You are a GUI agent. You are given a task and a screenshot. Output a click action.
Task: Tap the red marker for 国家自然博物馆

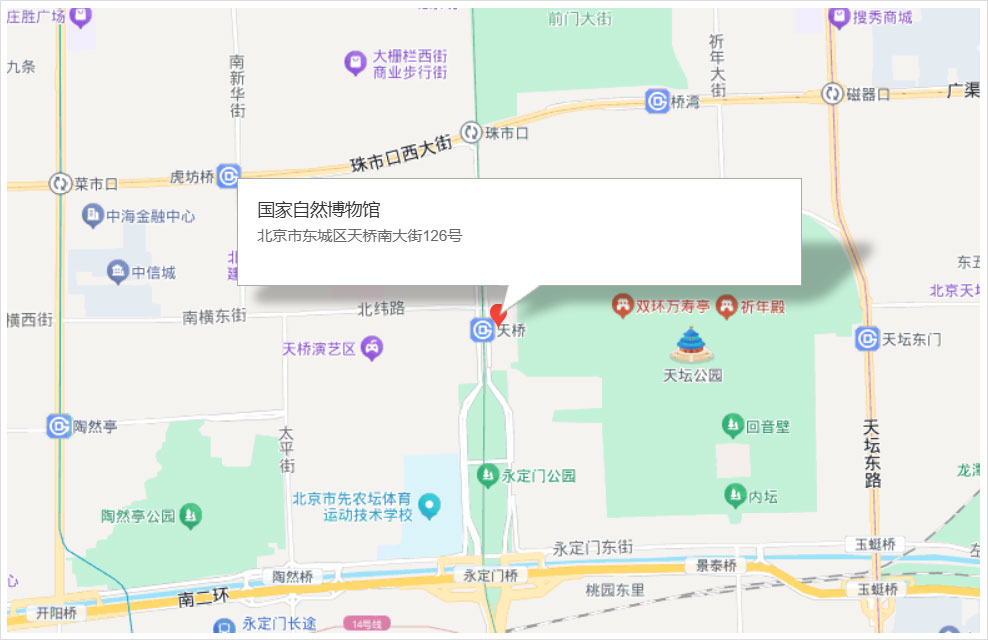point(498,310)
